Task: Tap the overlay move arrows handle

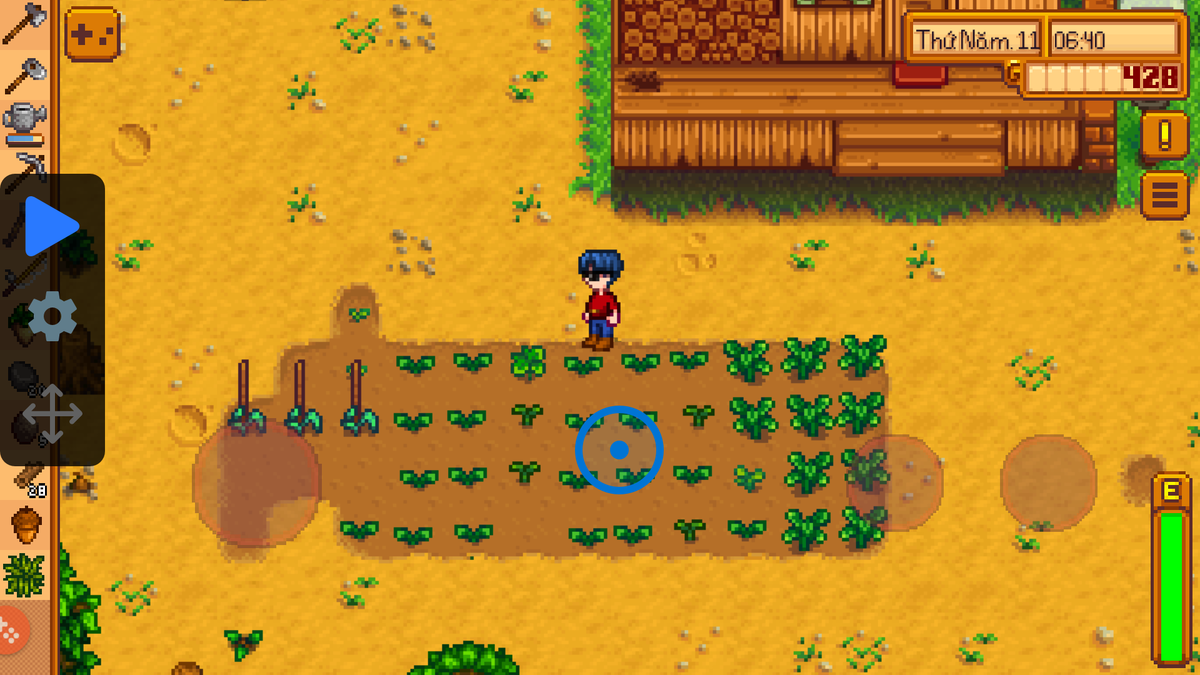Action: [52, 414]
